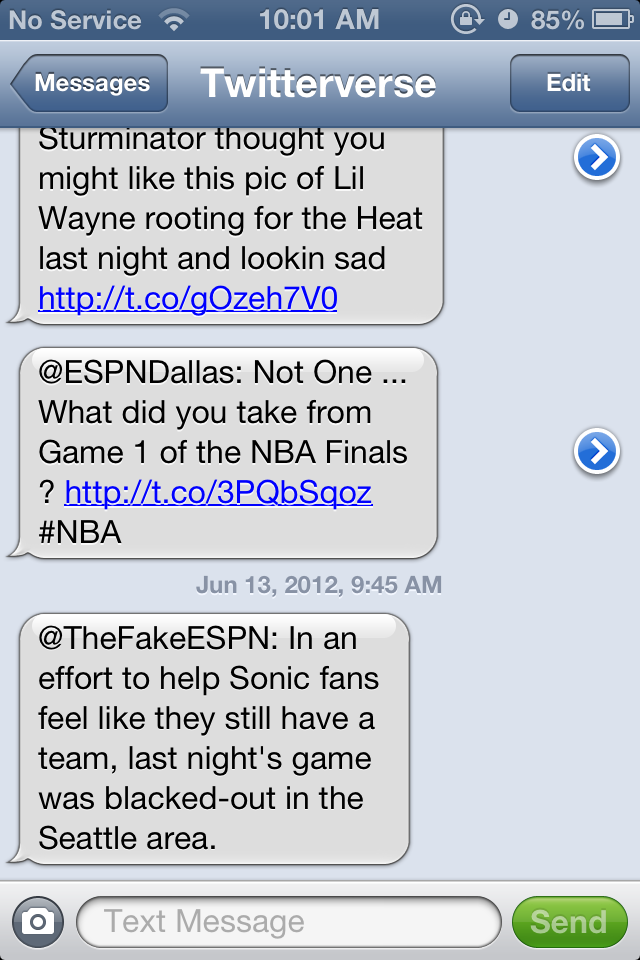640x960 pixels.
Task: Open the camera to attach a photo
Action: pyautogui.click(x=37, y=921)
